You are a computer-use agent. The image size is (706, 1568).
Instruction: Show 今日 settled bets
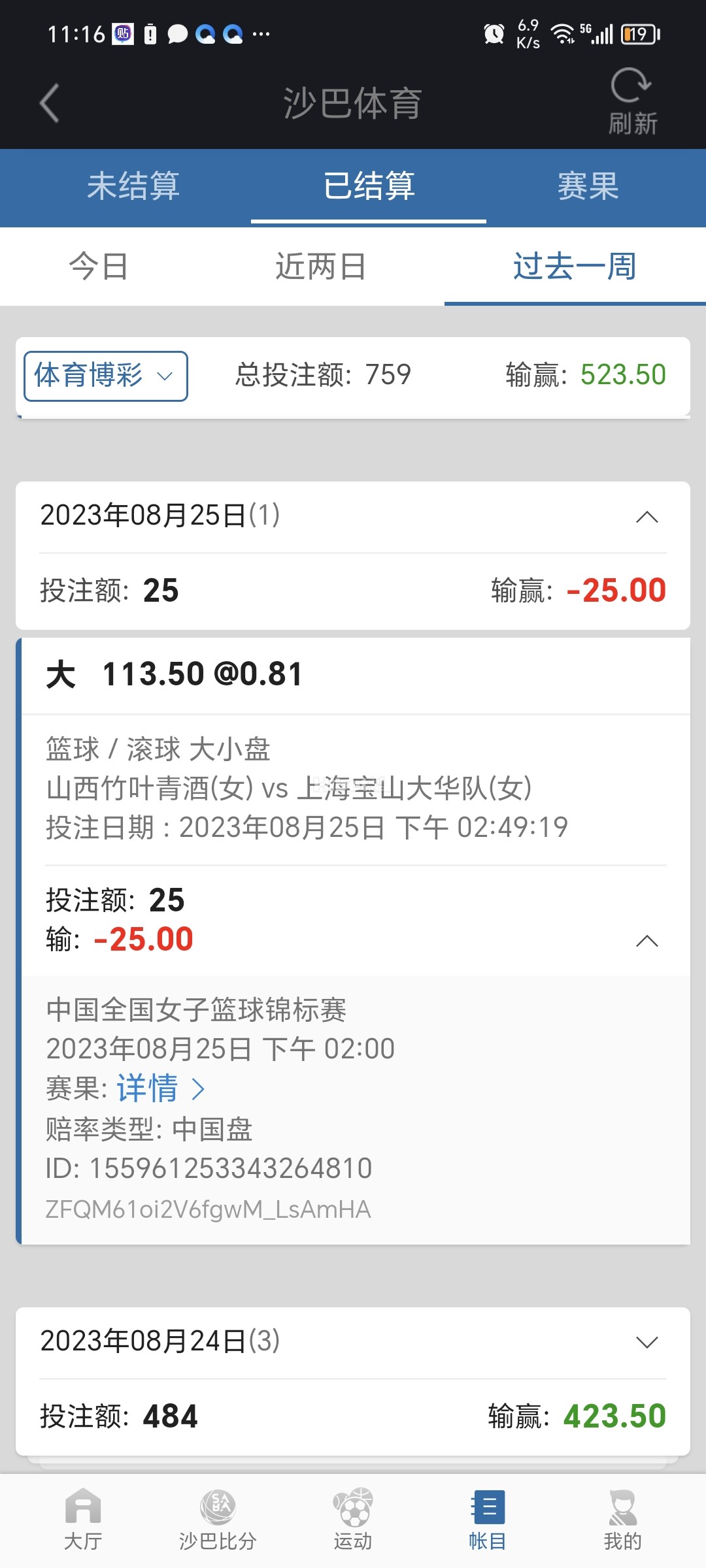(99, 267)
